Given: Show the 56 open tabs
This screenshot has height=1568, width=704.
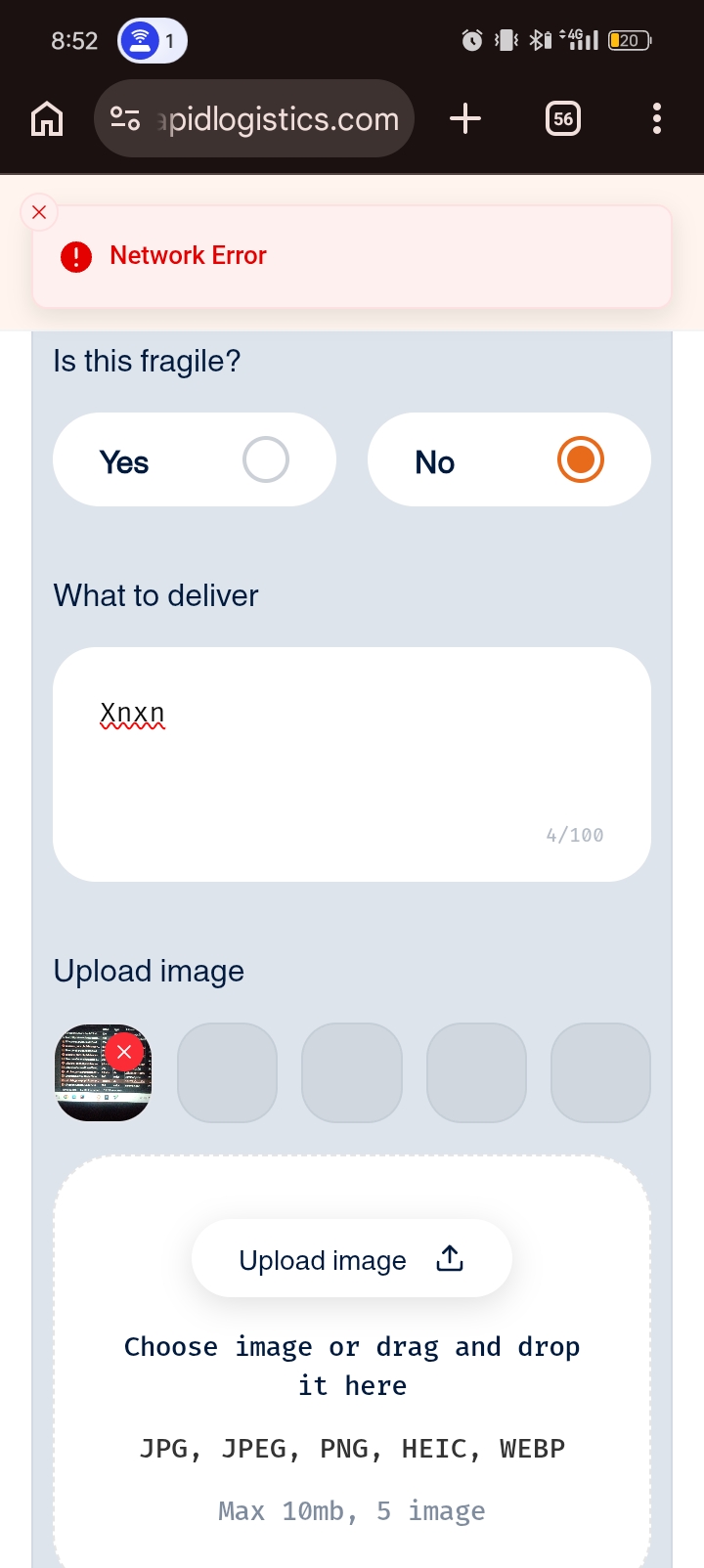Looking at the screenshot, I should click(563, 119).
